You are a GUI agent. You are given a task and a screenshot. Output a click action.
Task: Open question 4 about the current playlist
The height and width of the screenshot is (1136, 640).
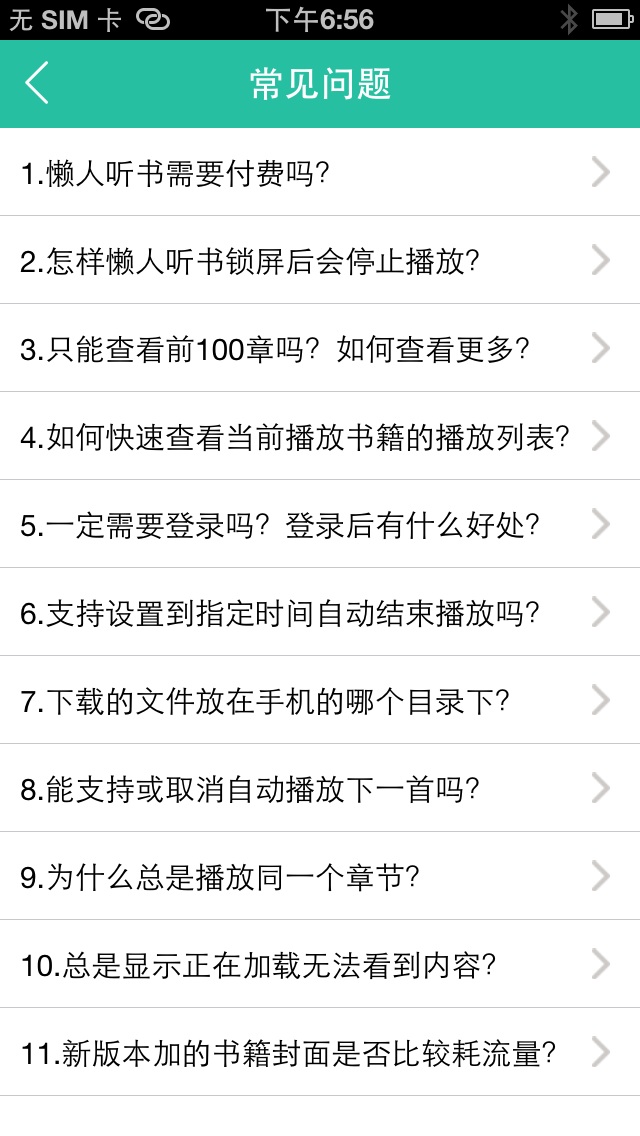(x=320, y=437)
